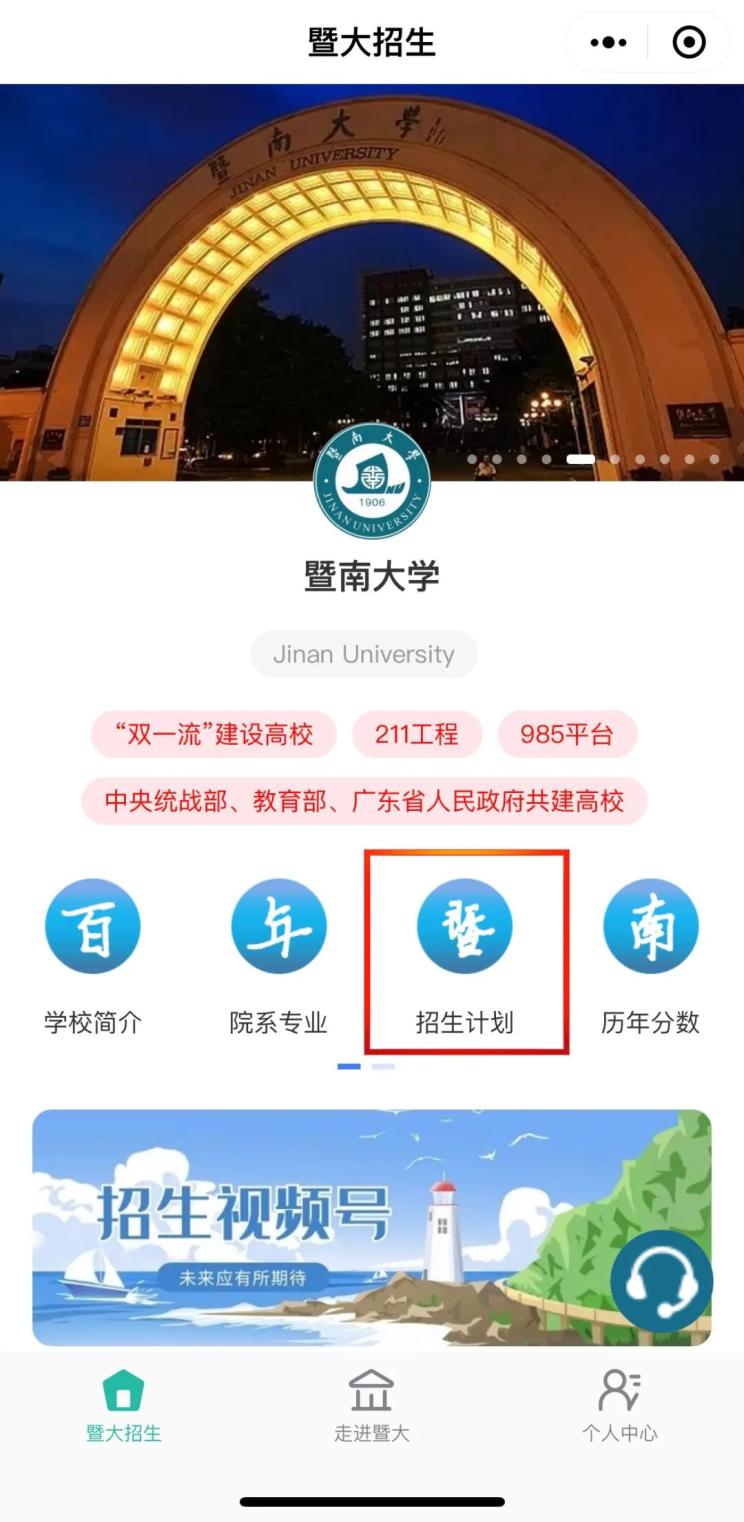Viewport: 744px width, 1522px height.
Task: Tap the home icon on 暨大招生 tab
Action: click(124, 1387)
